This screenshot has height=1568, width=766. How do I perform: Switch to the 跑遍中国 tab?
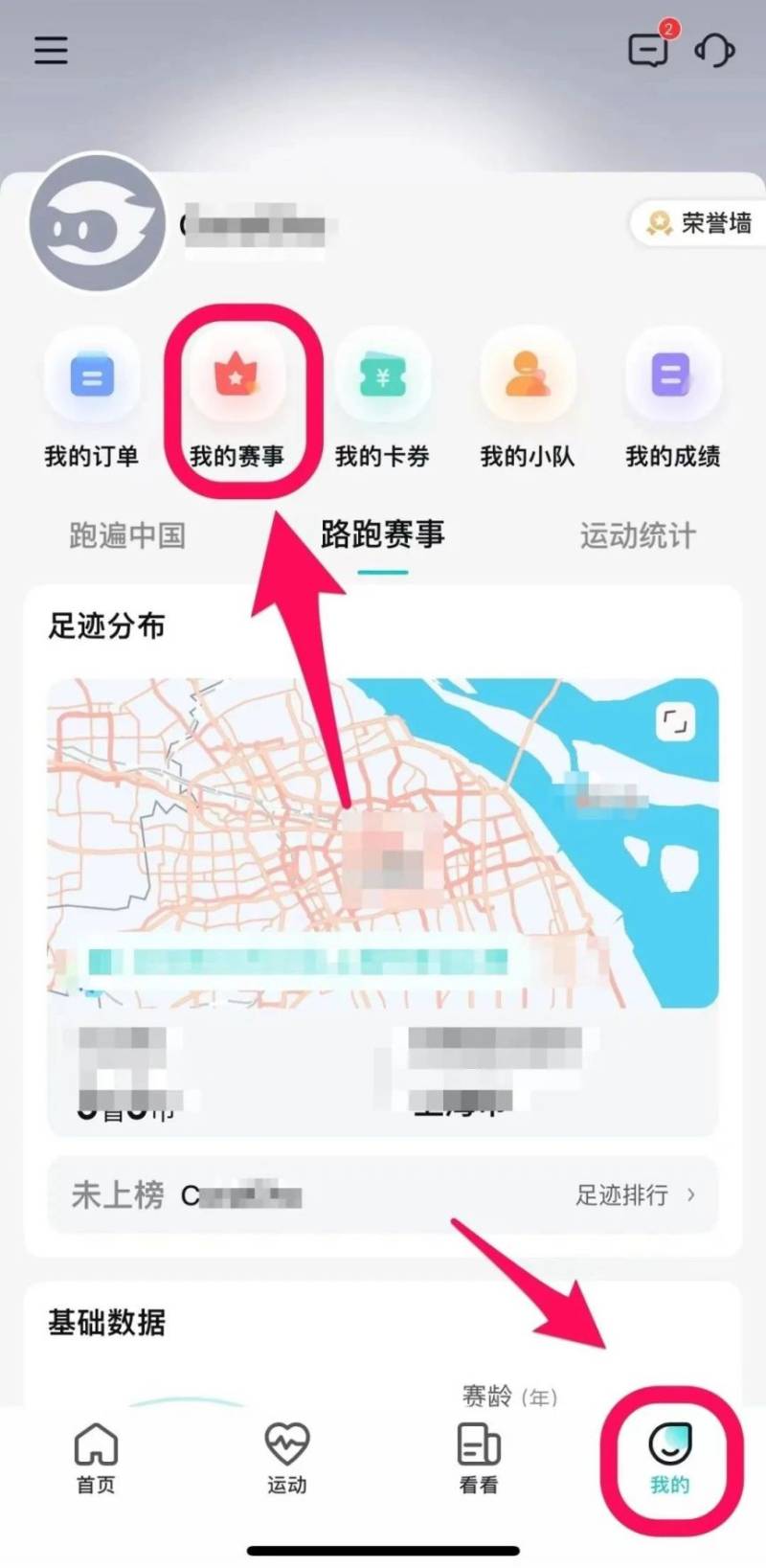(125, 536)
